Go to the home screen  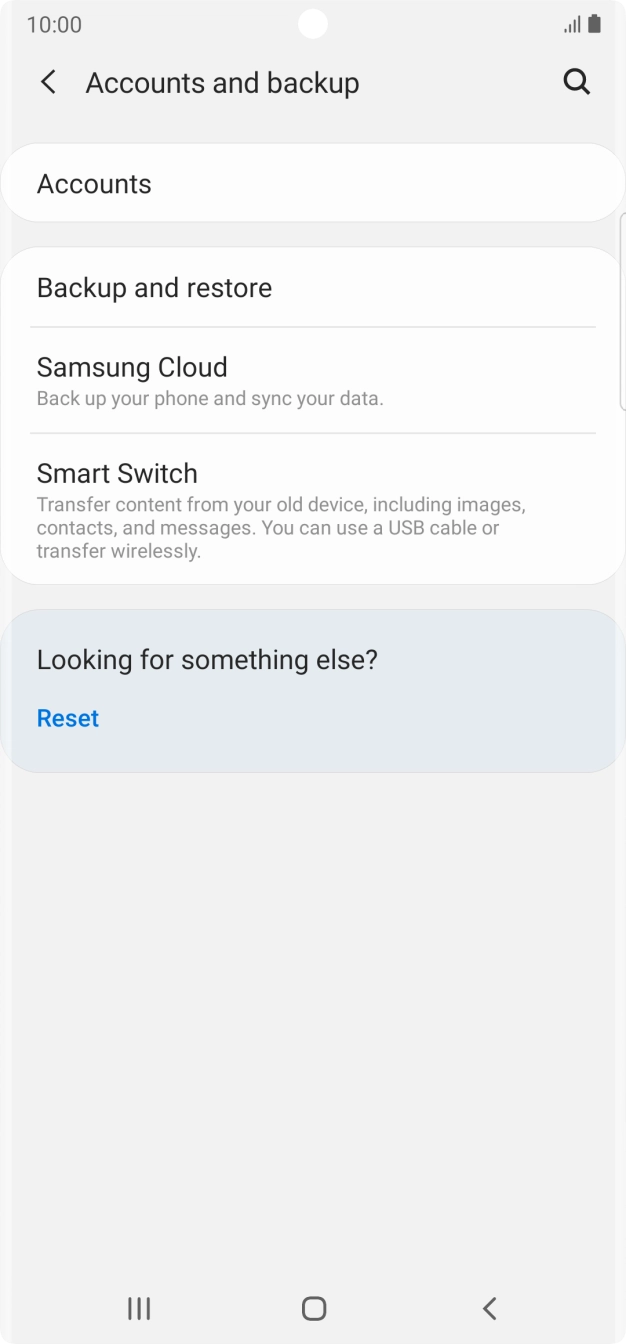[314, 1308]
